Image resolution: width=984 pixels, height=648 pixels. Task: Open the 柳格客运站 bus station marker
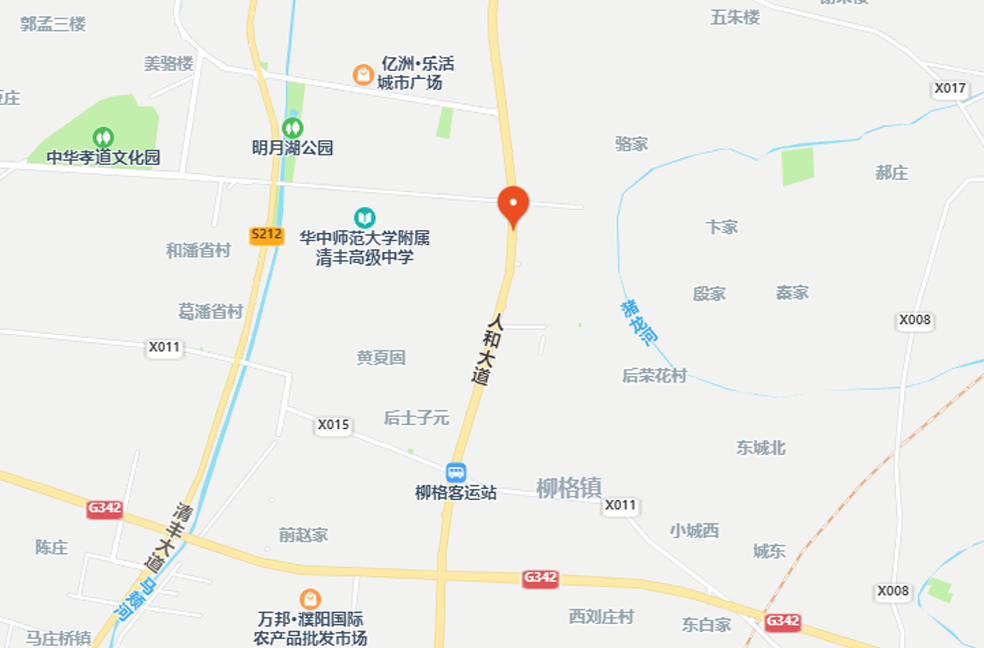pyautogui.click(x=456, y=472)
